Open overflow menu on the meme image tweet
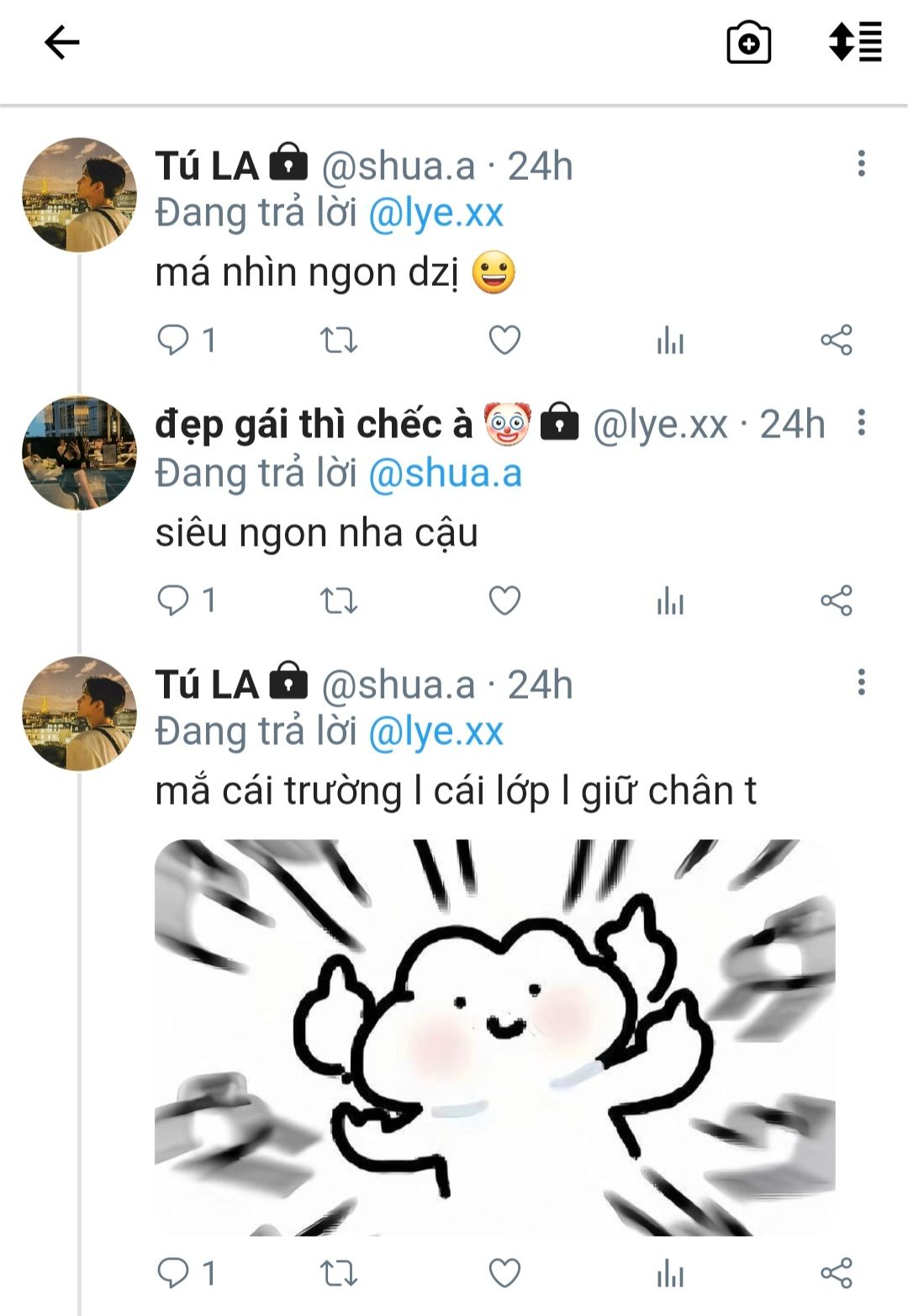The height and width of the screenshot is (1316, 908). (x=861, y=682)
